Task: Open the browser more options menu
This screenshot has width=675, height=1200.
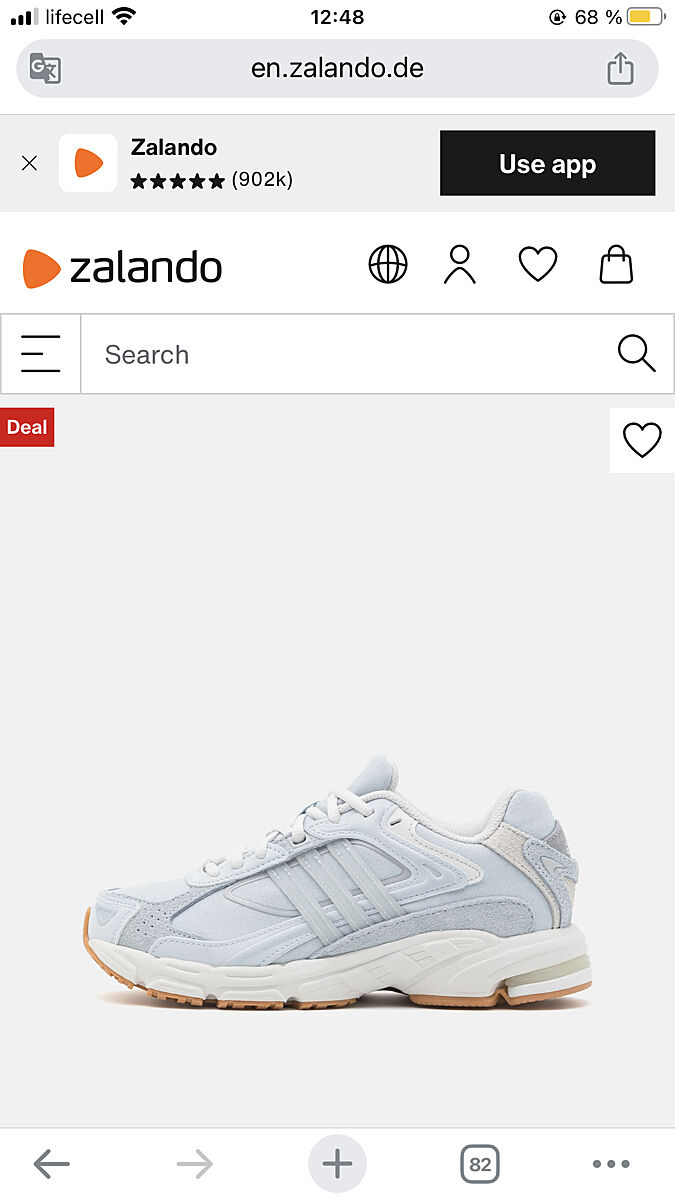Action: [611, 1163]
